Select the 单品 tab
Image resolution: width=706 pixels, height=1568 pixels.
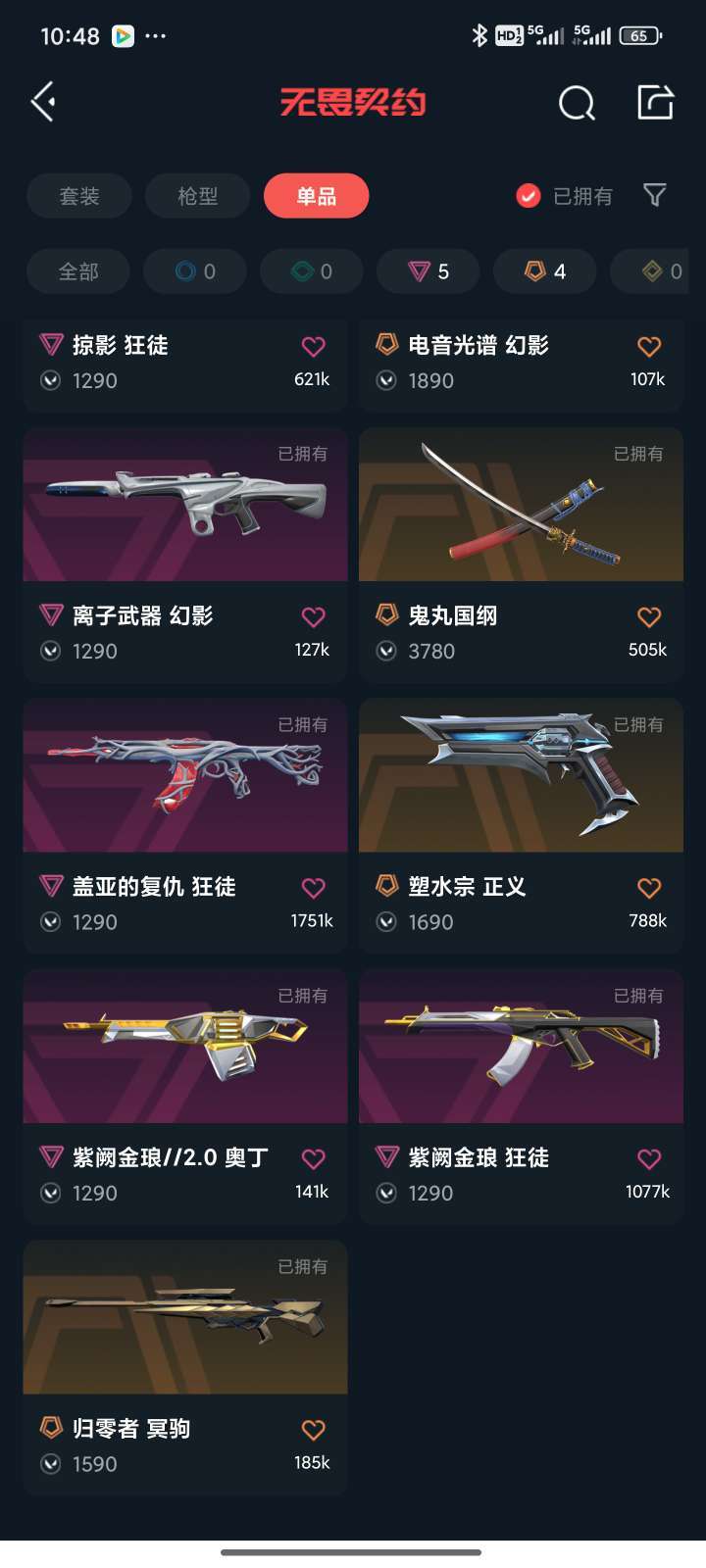pyautogui.click(x=317, y=196)
